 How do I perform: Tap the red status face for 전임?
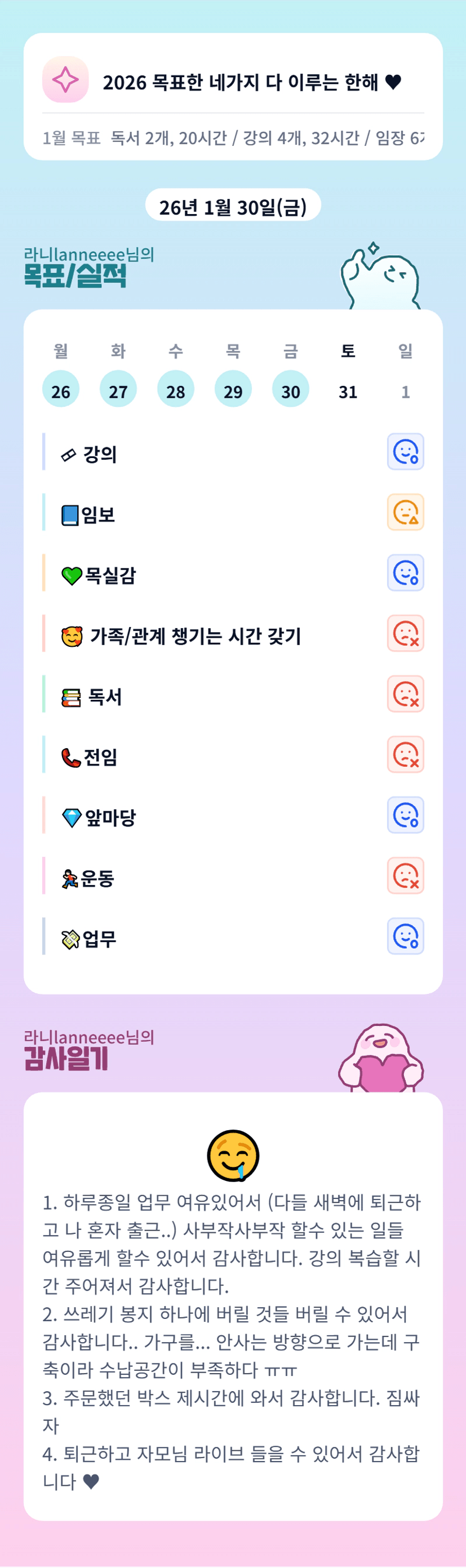click(x=406, y=754)
